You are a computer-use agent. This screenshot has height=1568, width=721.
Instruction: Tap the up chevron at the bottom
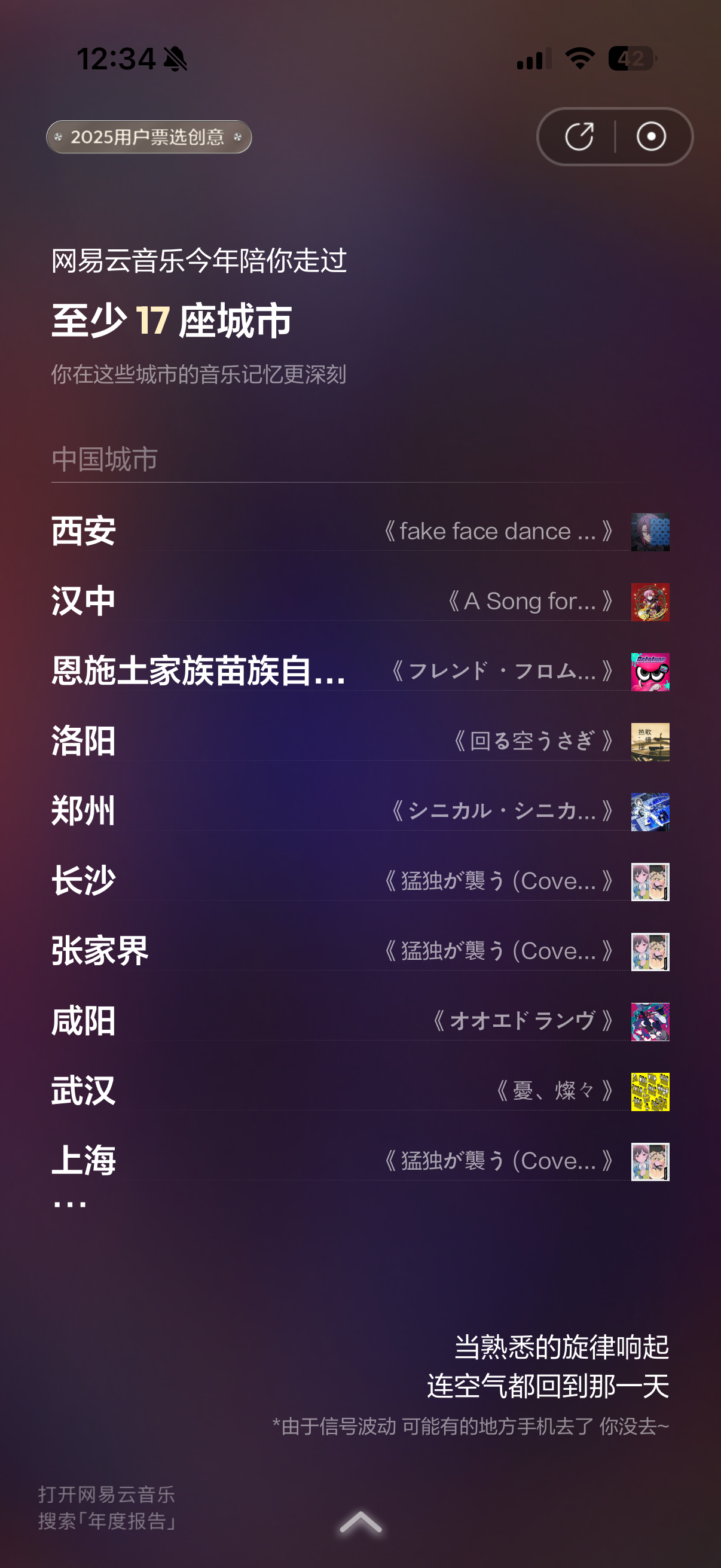[x=360, y=1523]
